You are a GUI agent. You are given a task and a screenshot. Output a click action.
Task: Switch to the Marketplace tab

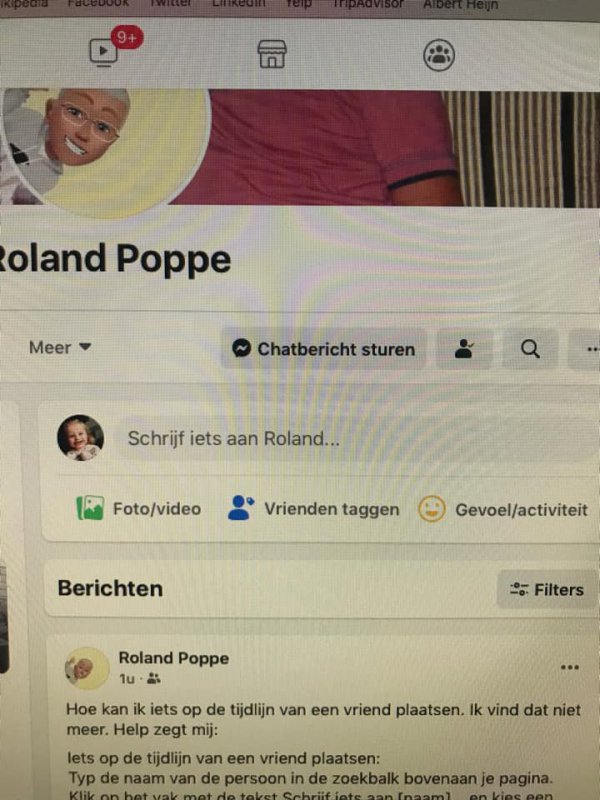(272, 54)
